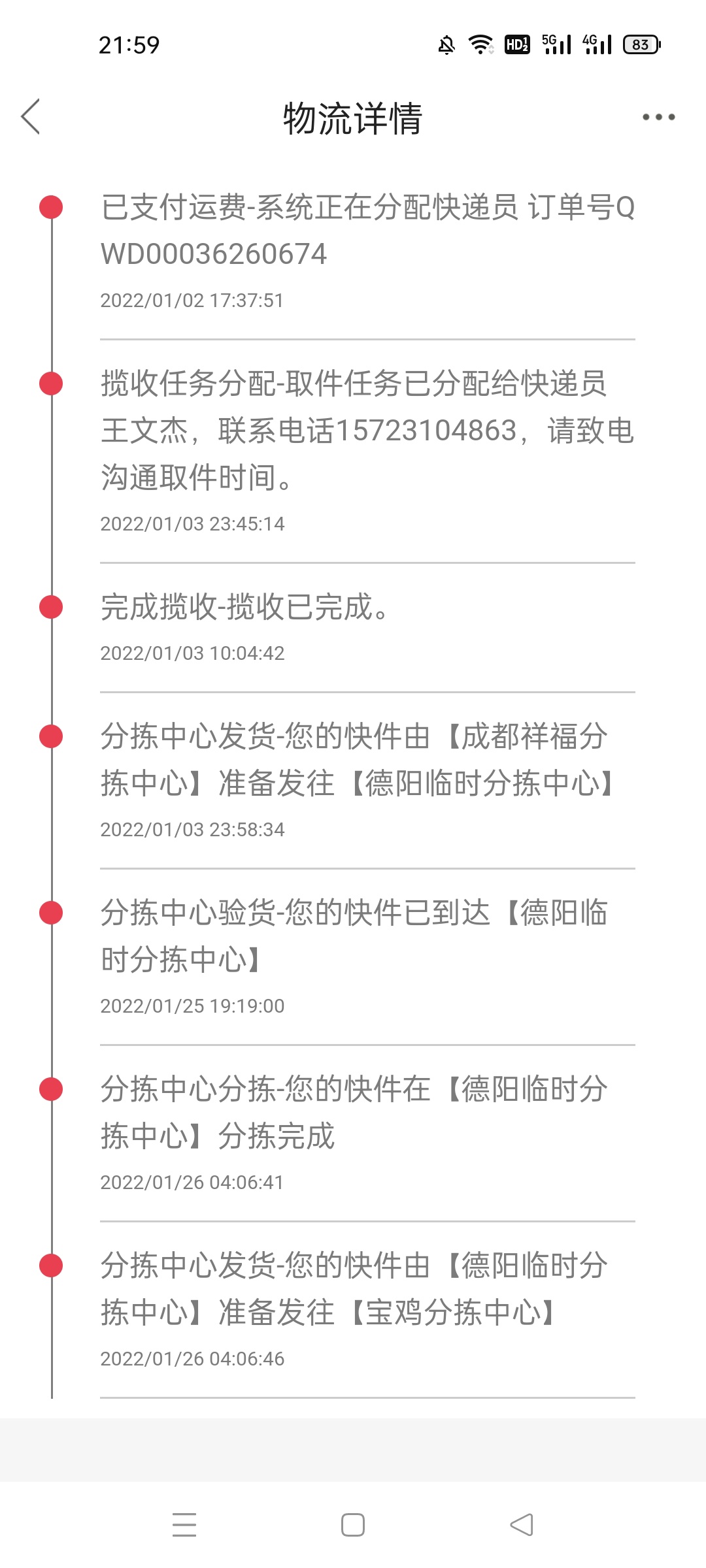
Task: Open the recent apps button
Action: point(184,1525)
